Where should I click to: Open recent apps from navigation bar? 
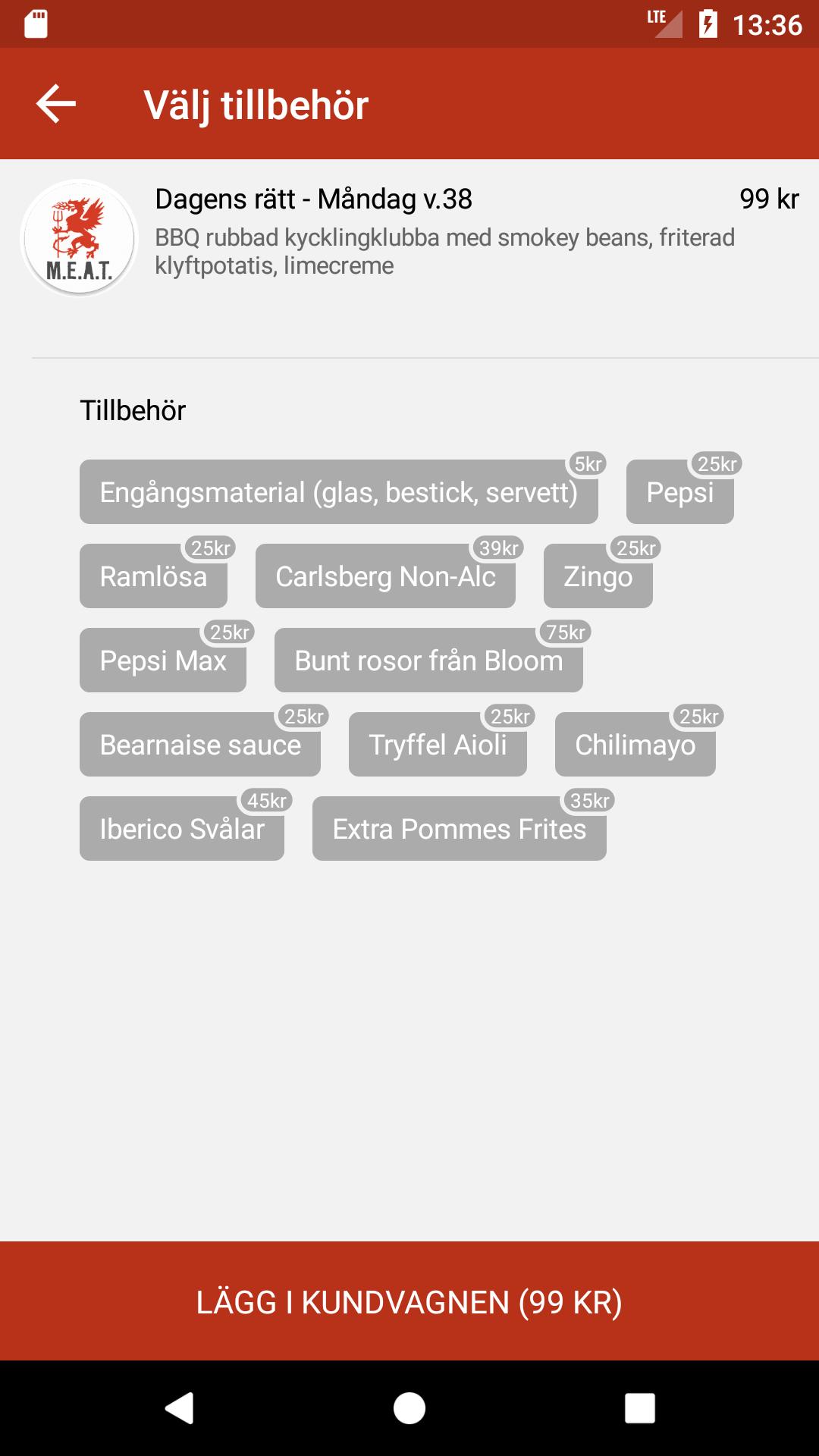639,1408
